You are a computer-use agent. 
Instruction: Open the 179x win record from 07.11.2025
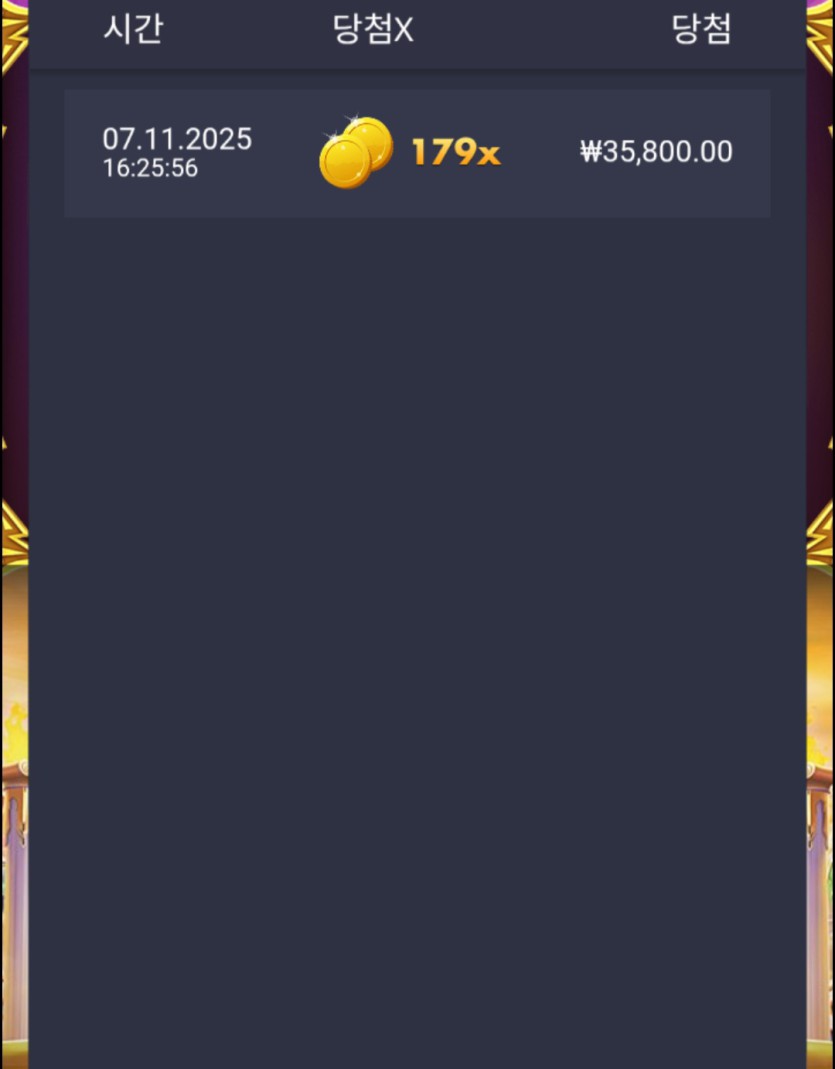pos(417,153)
